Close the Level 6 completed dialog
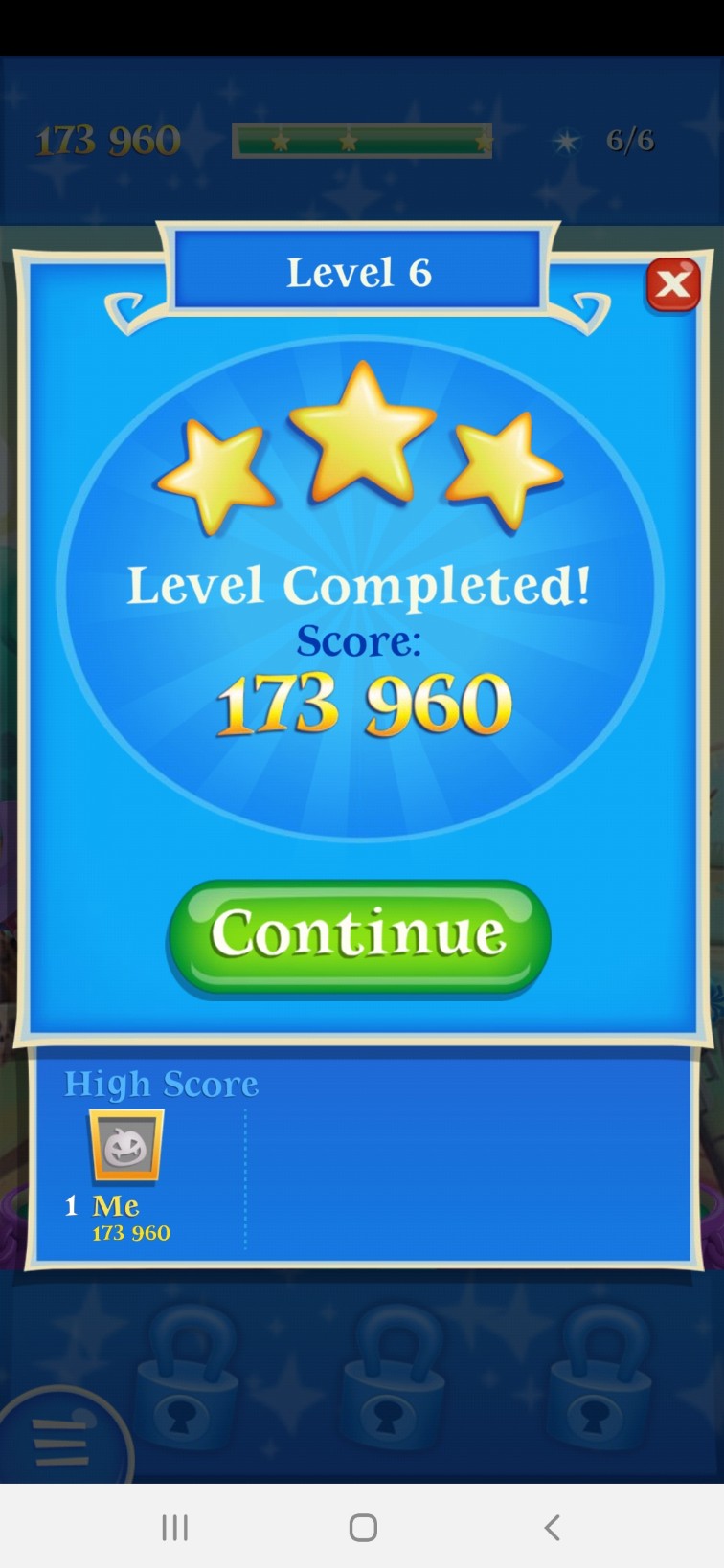The height and width of the screenshot is (1568, 724). click(x=673, y=284)
